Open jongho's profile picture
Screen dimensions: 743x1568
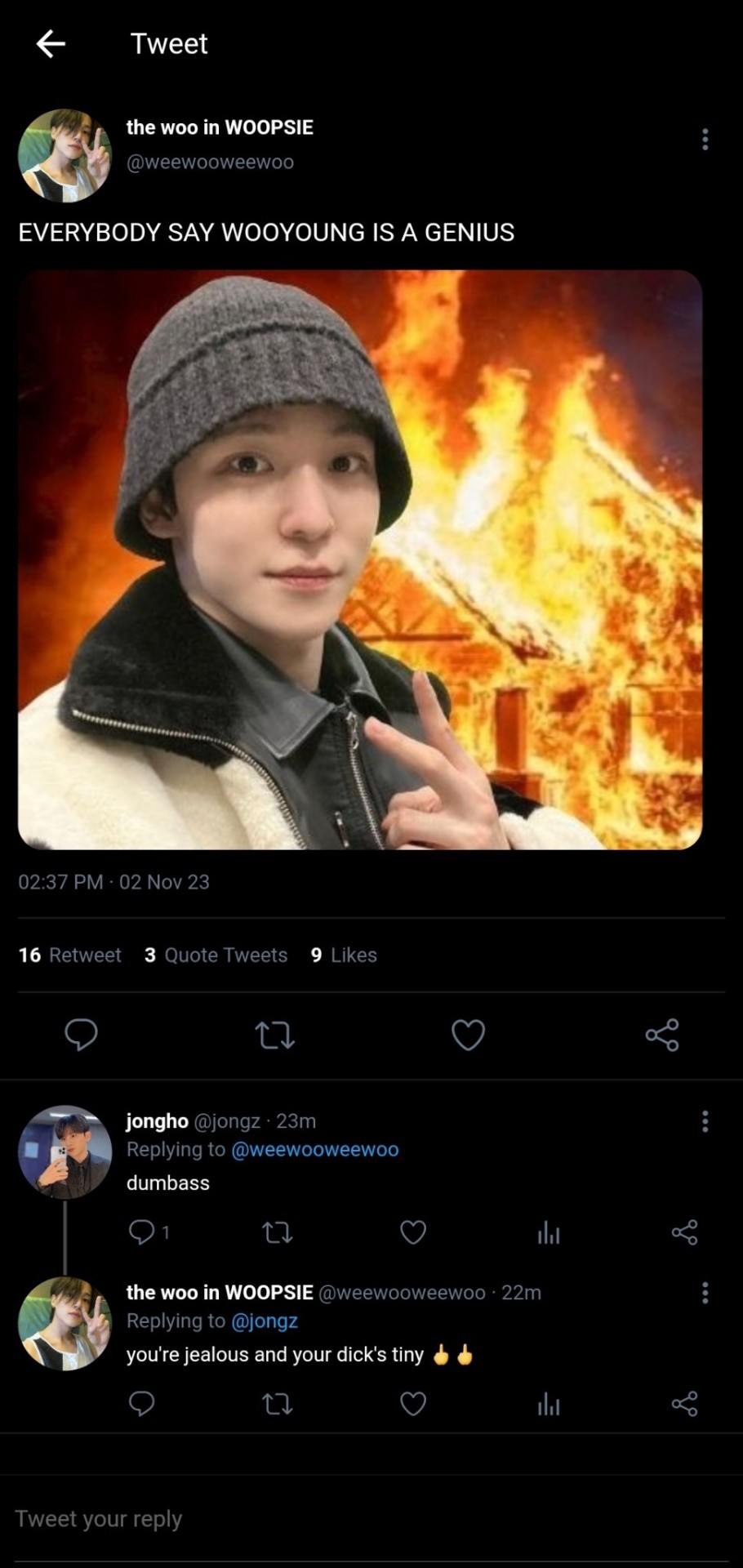[x=65, y=1152]
